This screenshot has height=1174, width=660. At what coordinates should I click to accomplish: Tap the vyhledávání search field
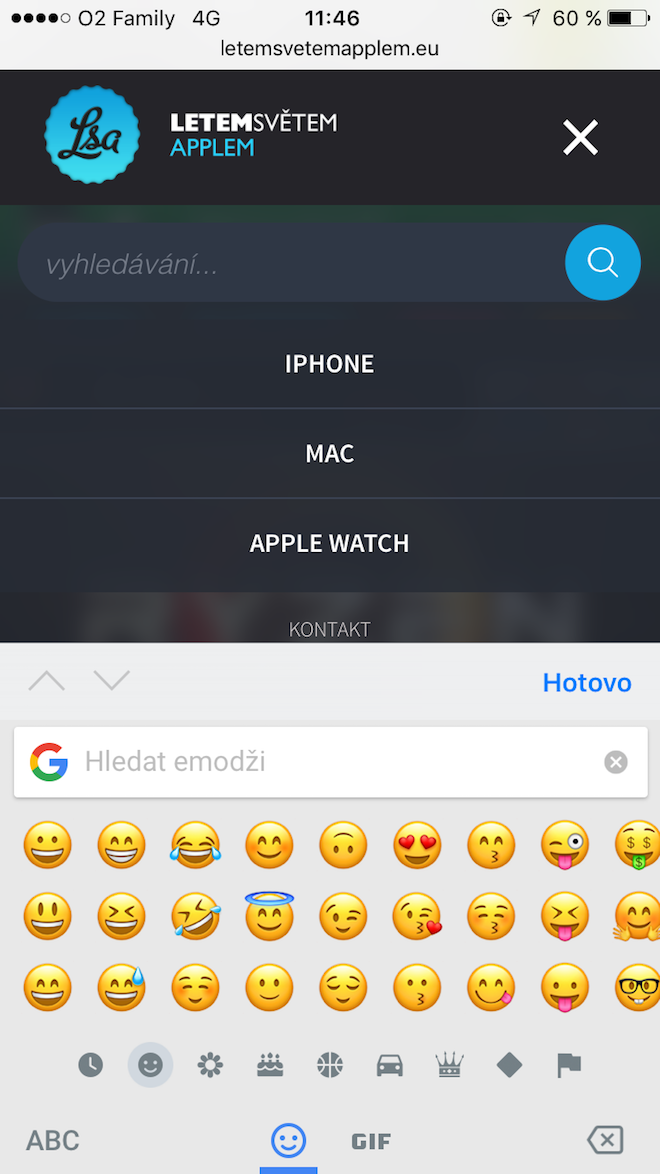(x=290, y=264)
